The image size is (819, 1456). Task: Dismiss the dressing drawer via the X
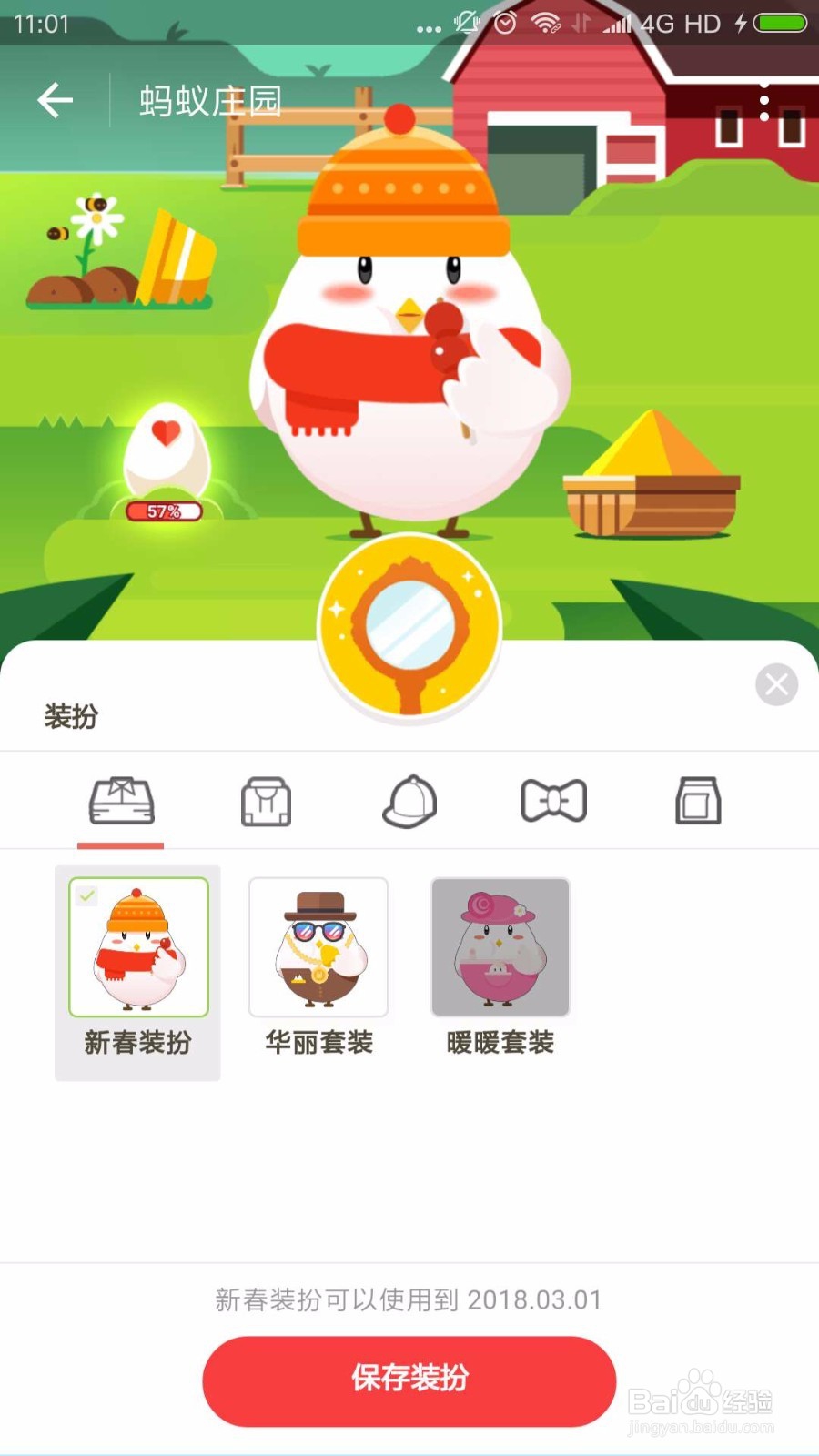pyautogui.click(x=776, y=684)
